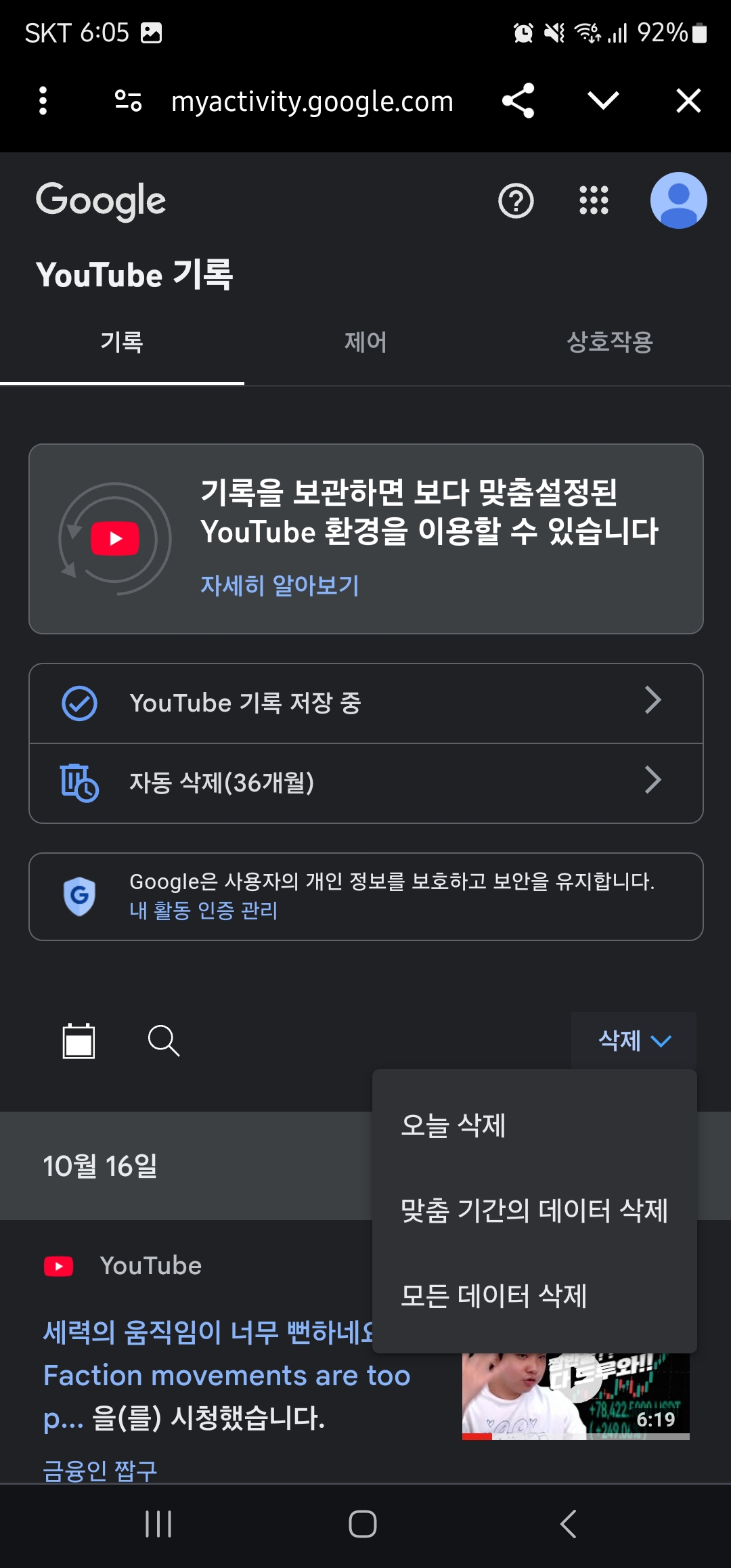
Task: Open the 삭제 dropdown menu
Action: 633,1041
